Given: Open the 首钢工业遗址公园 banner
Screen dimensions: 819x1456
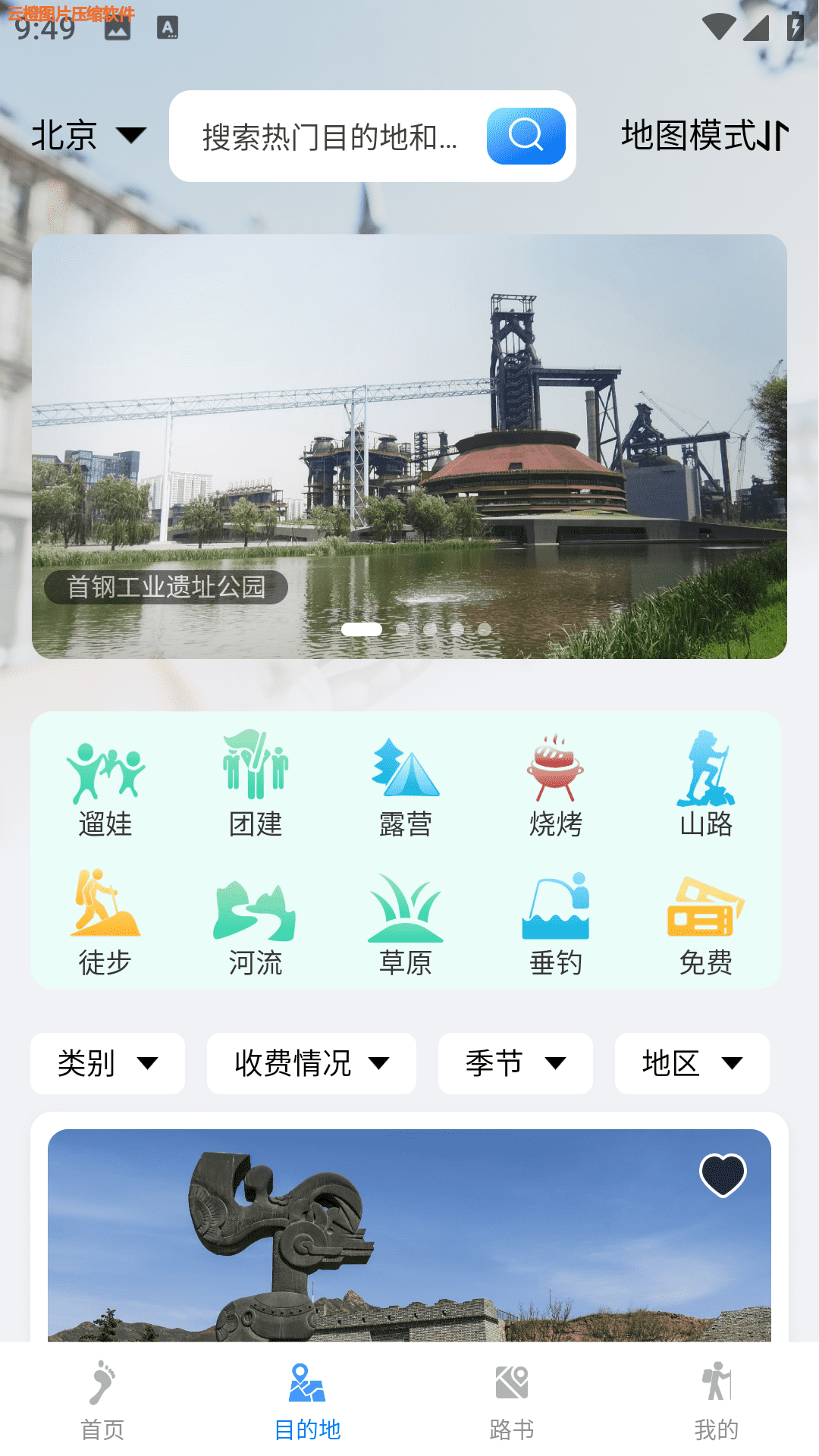Looking at the screenshot, I should click(409, 446).
